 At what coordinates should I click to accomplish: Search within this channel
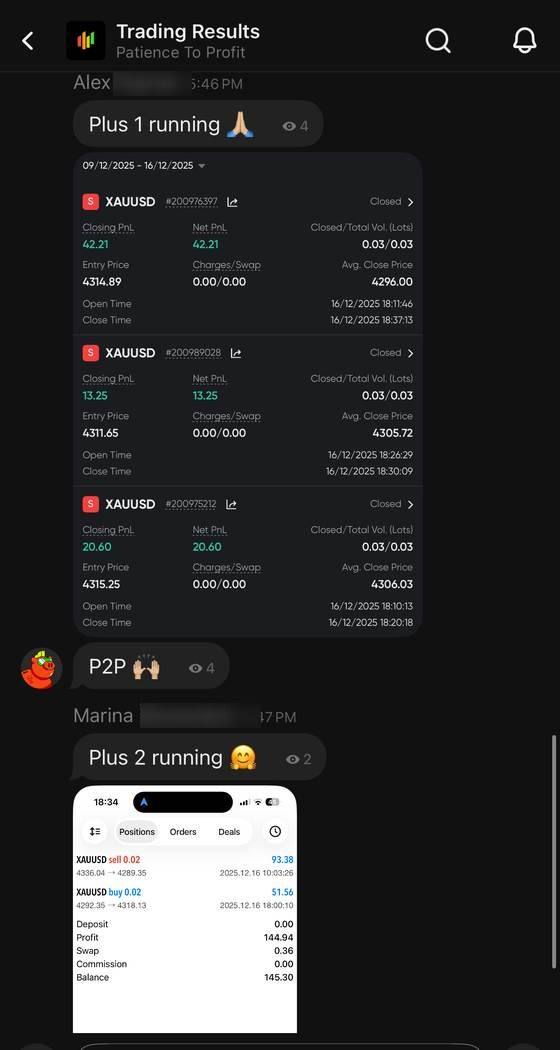[438, 41]
